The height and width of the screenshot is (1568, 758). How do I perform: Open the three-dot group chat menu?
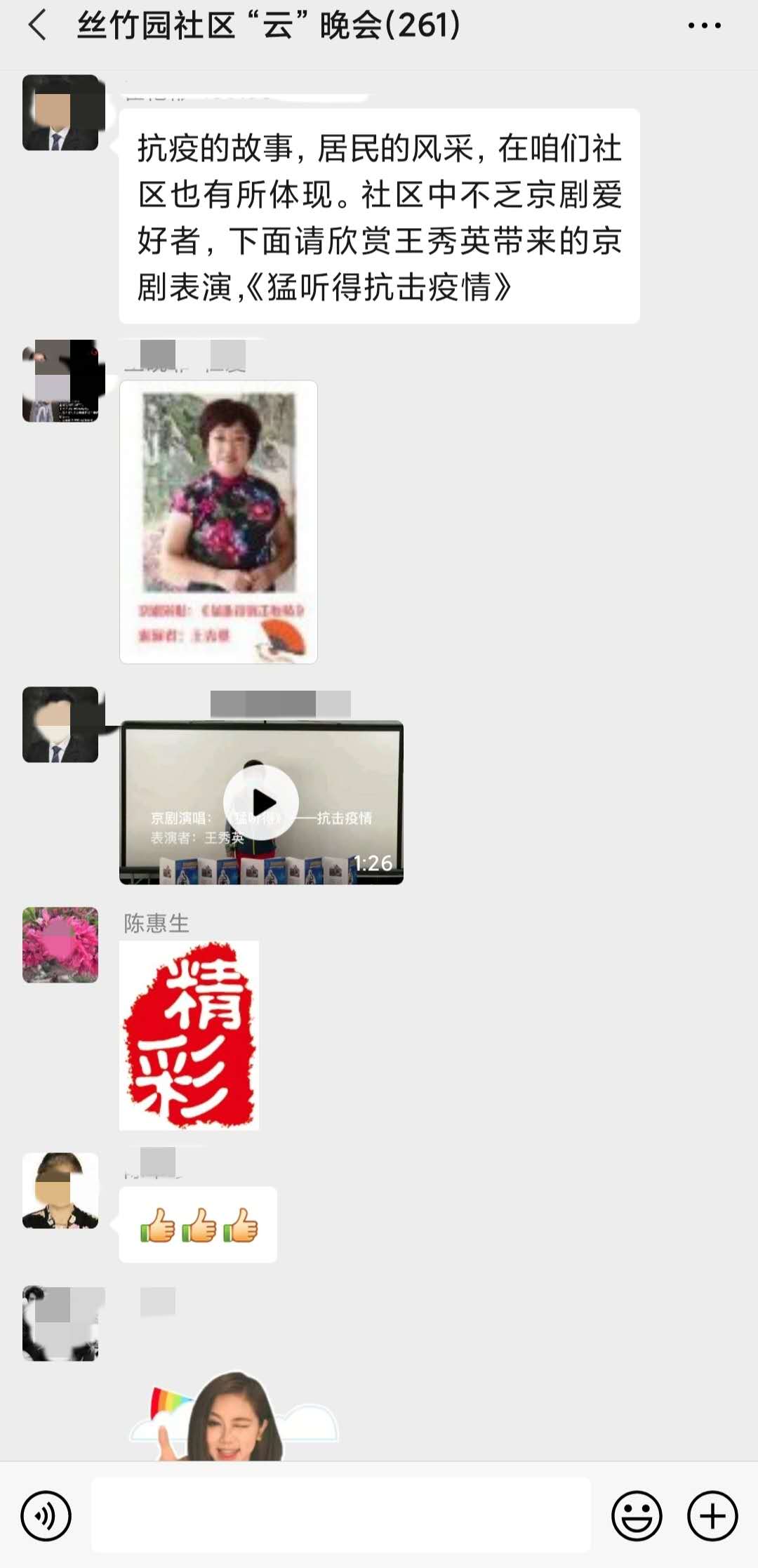pos(704,26)
